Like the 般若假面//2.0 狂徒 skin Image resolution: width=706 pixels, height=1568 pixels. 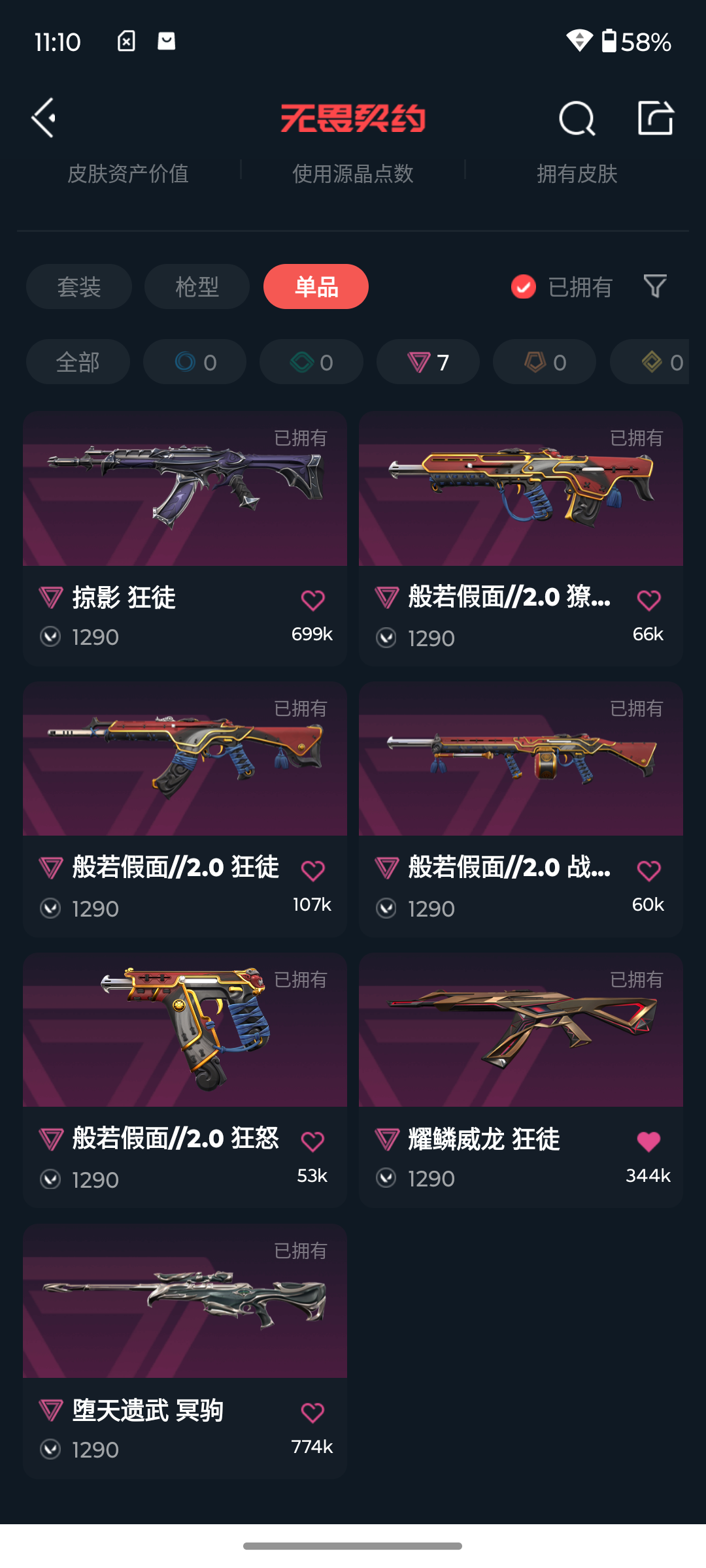tap(312, 870)
